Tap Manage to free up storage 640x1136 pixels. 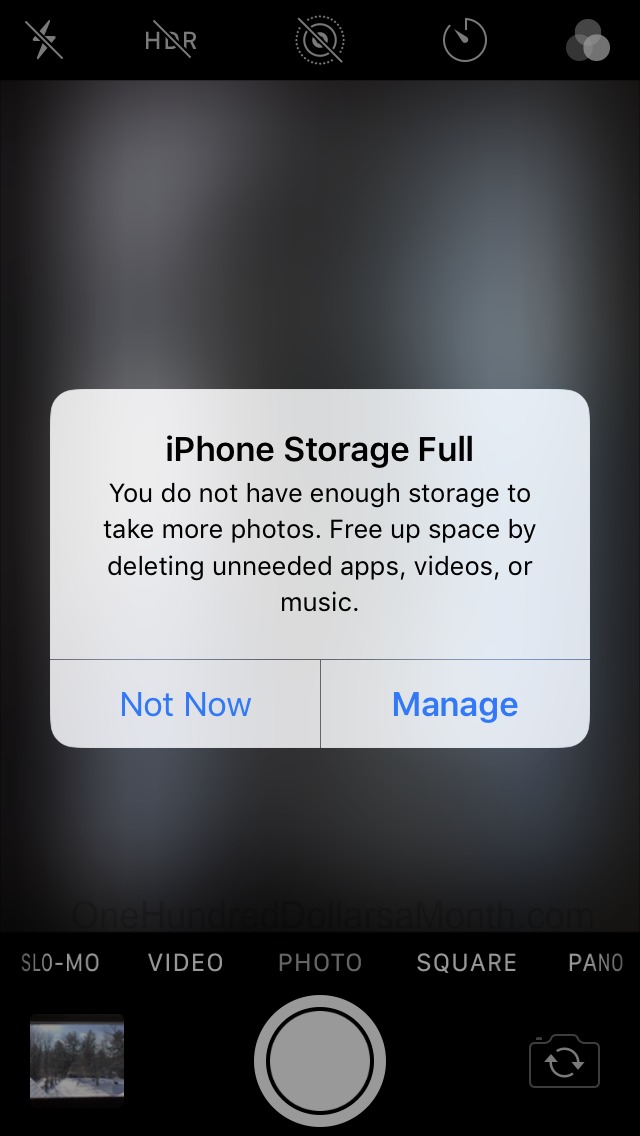coord(455,704)
